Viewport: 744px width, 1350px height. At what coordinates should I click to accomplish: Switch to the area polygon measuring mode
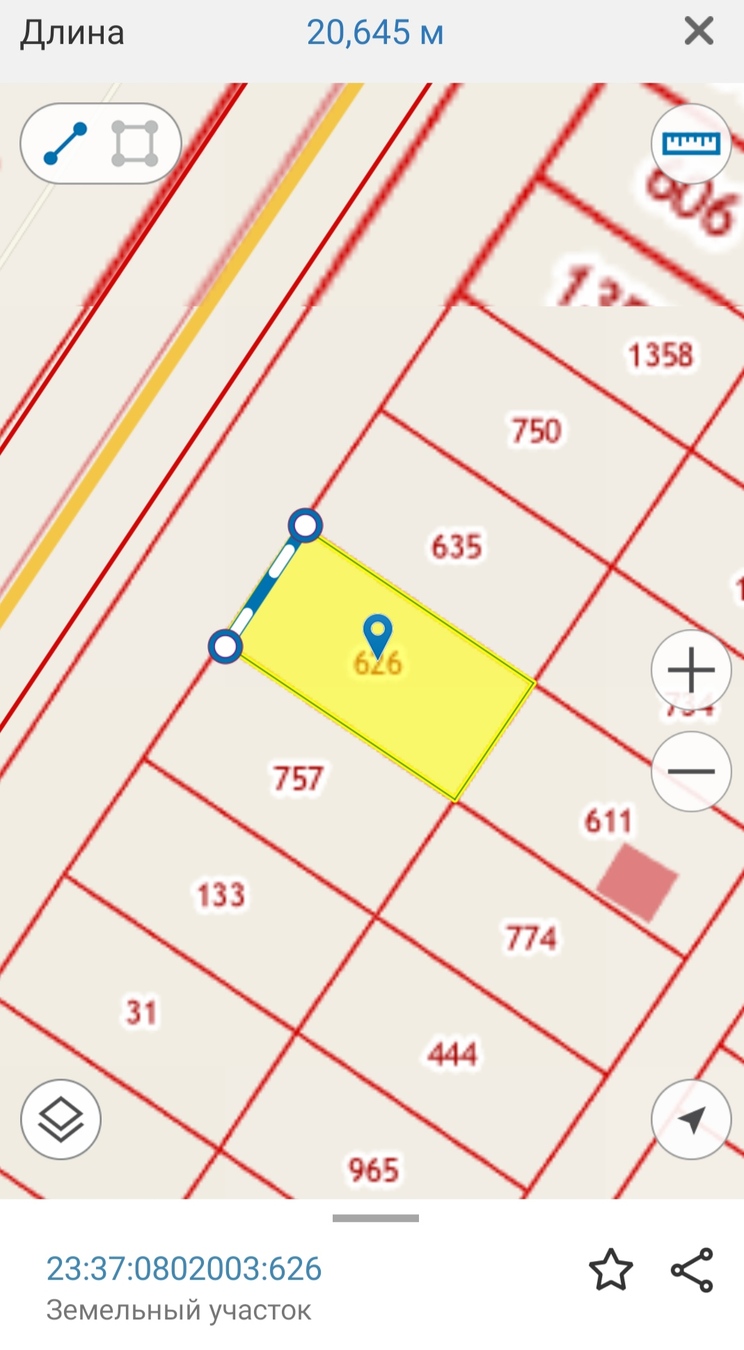135,144
